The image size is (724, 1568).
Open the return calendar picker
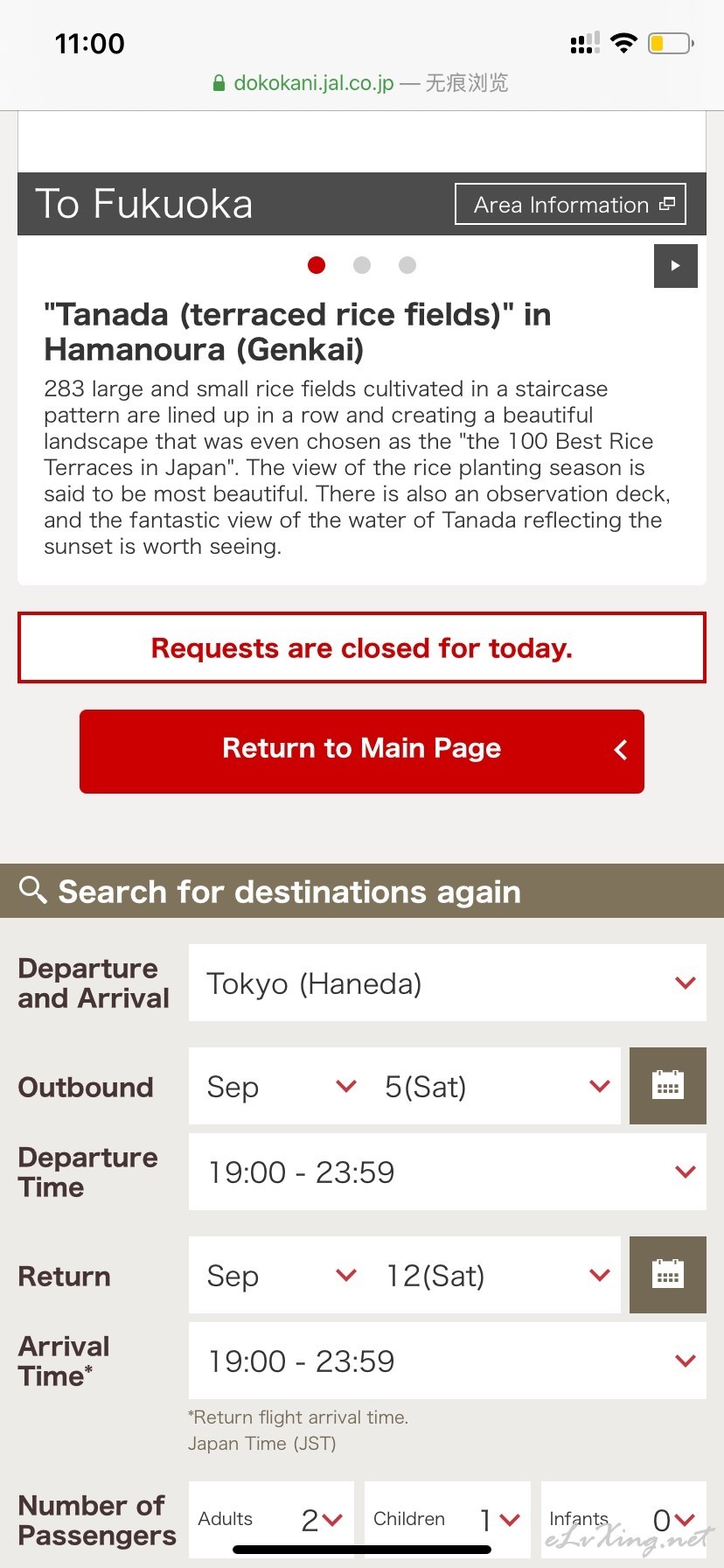(668, 1275)
